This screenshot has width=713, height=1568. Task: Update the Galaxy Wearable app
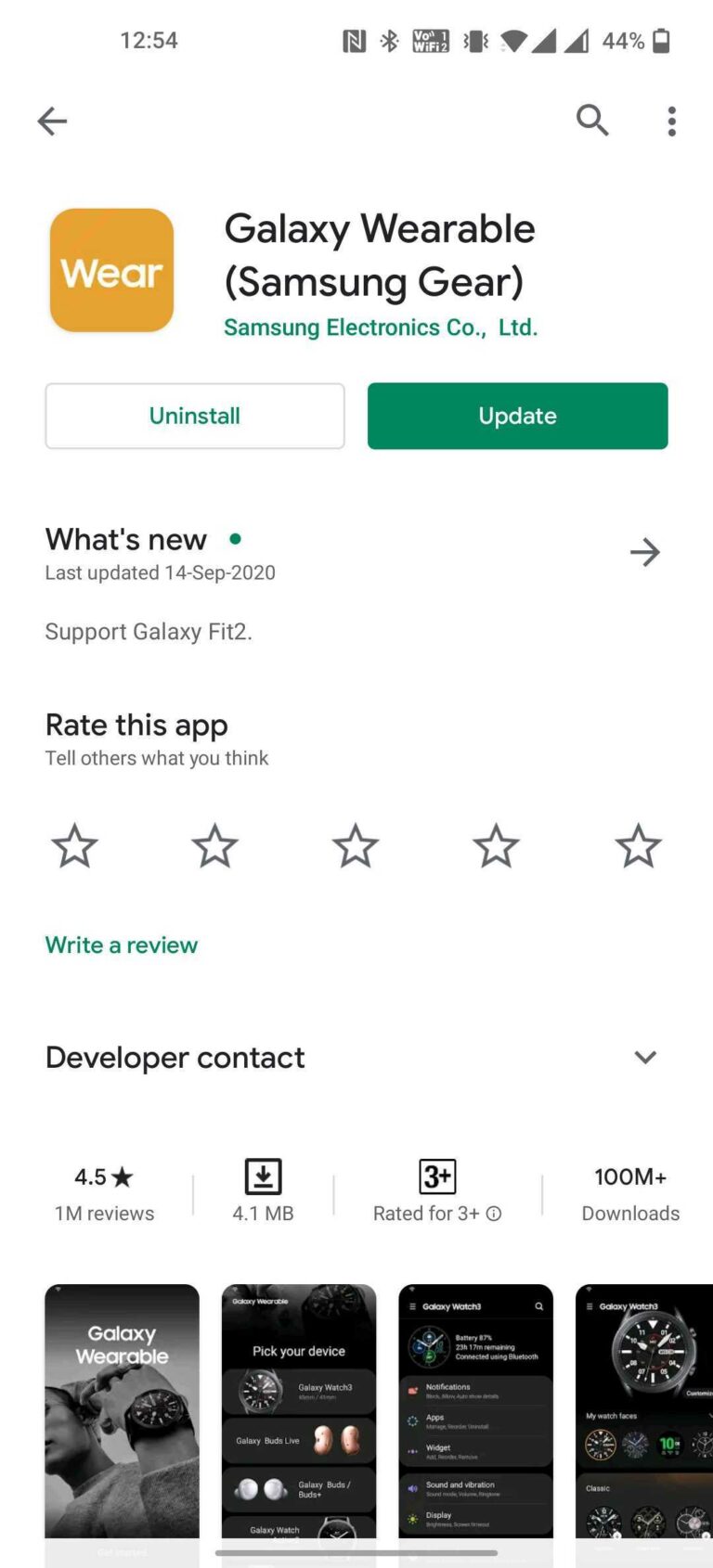pyautogui.click(x=517, y=416)
